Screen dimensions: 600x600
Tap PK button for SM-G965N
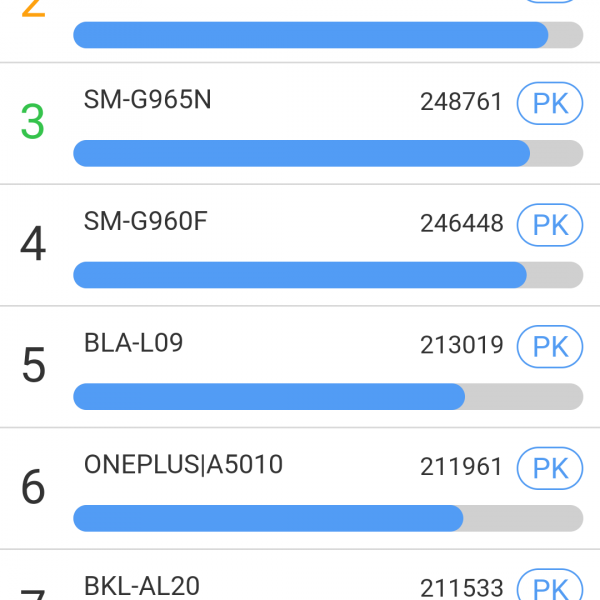pyautogui.click(x=550, y=103)
